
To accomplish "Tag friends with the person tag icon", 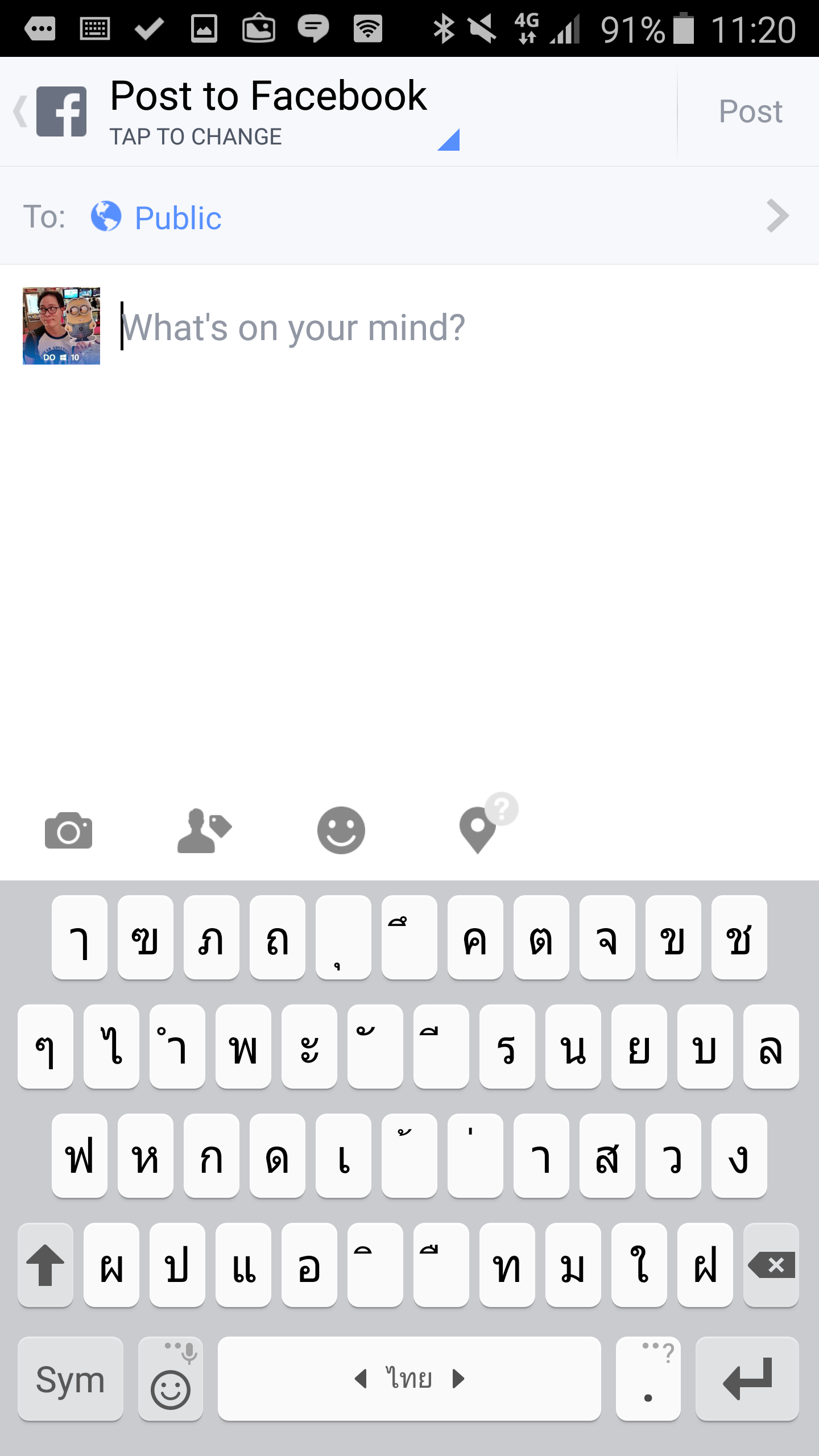I will point(204,830).
